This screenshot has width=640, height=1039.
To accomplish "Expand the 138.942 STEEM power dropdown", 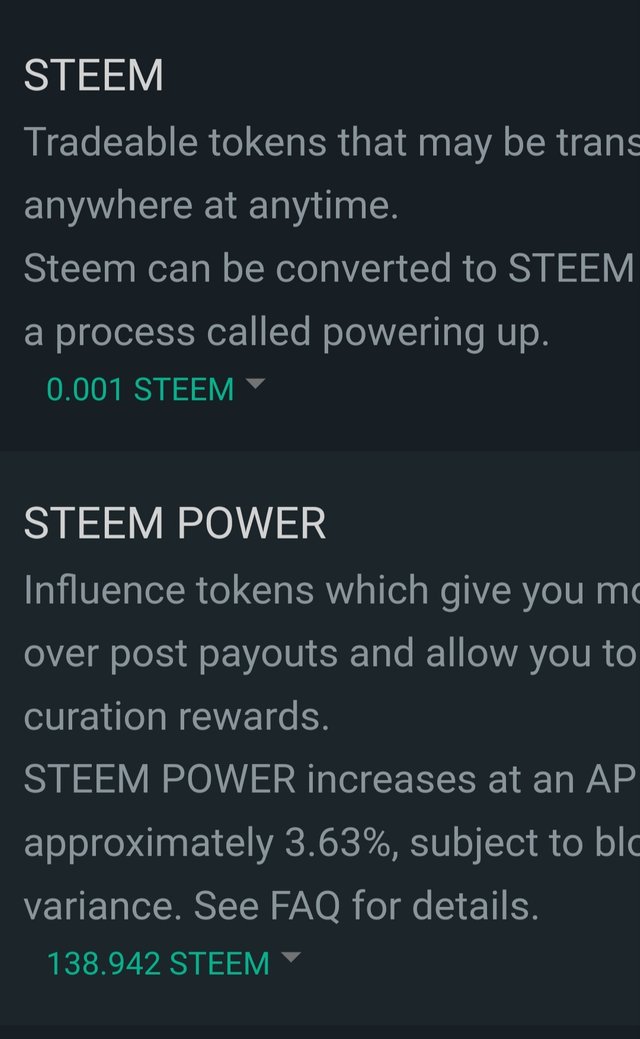I will pyautogui.click(x=171, y=963).
